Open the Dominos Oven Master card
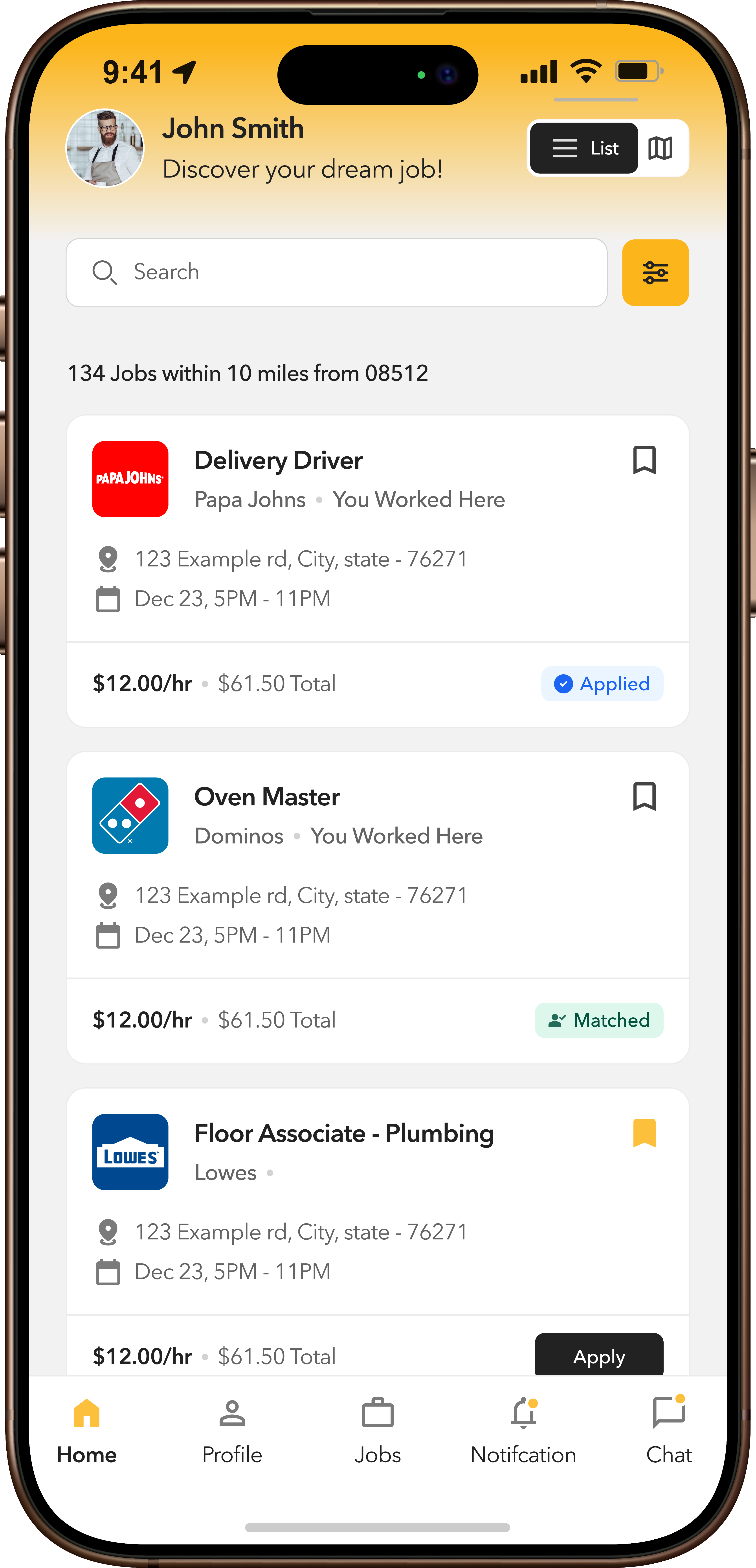The height and width of the screenshot is (1568, 756). [x=377, y=908]
